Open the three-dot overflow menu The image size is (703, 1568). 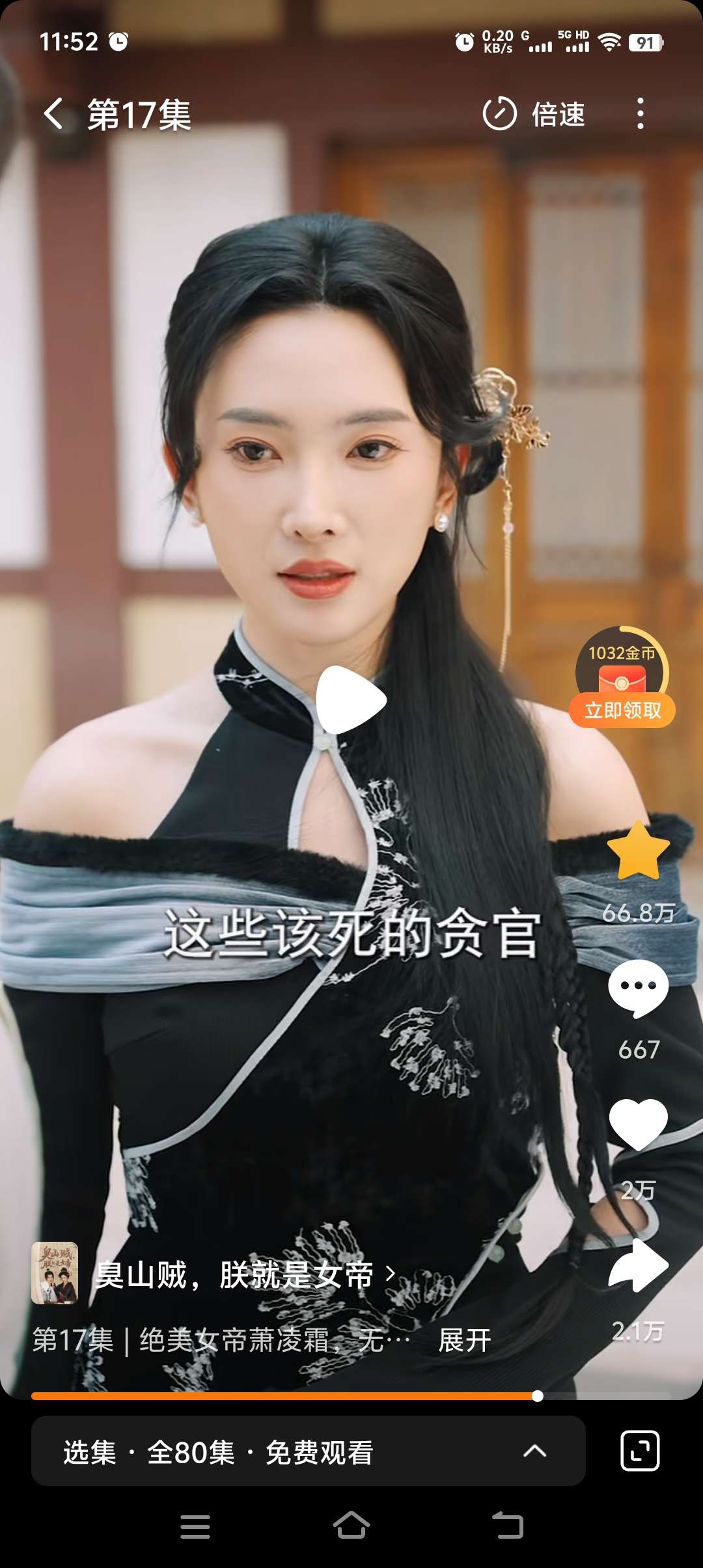tap(641, 115)
